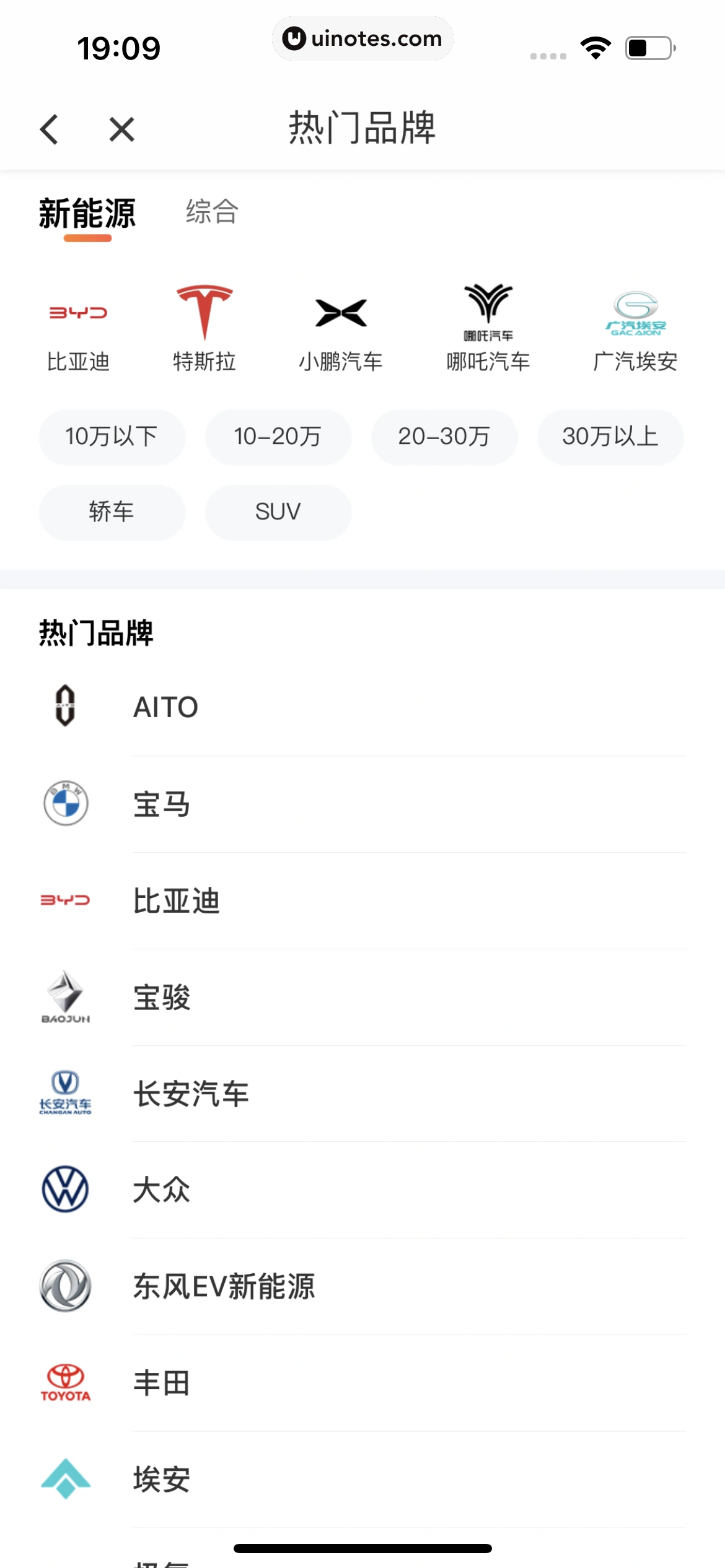Tap the back arrow at top left
The height and width of the screenshot is (1568, 725).
click(x=50, y=129)
